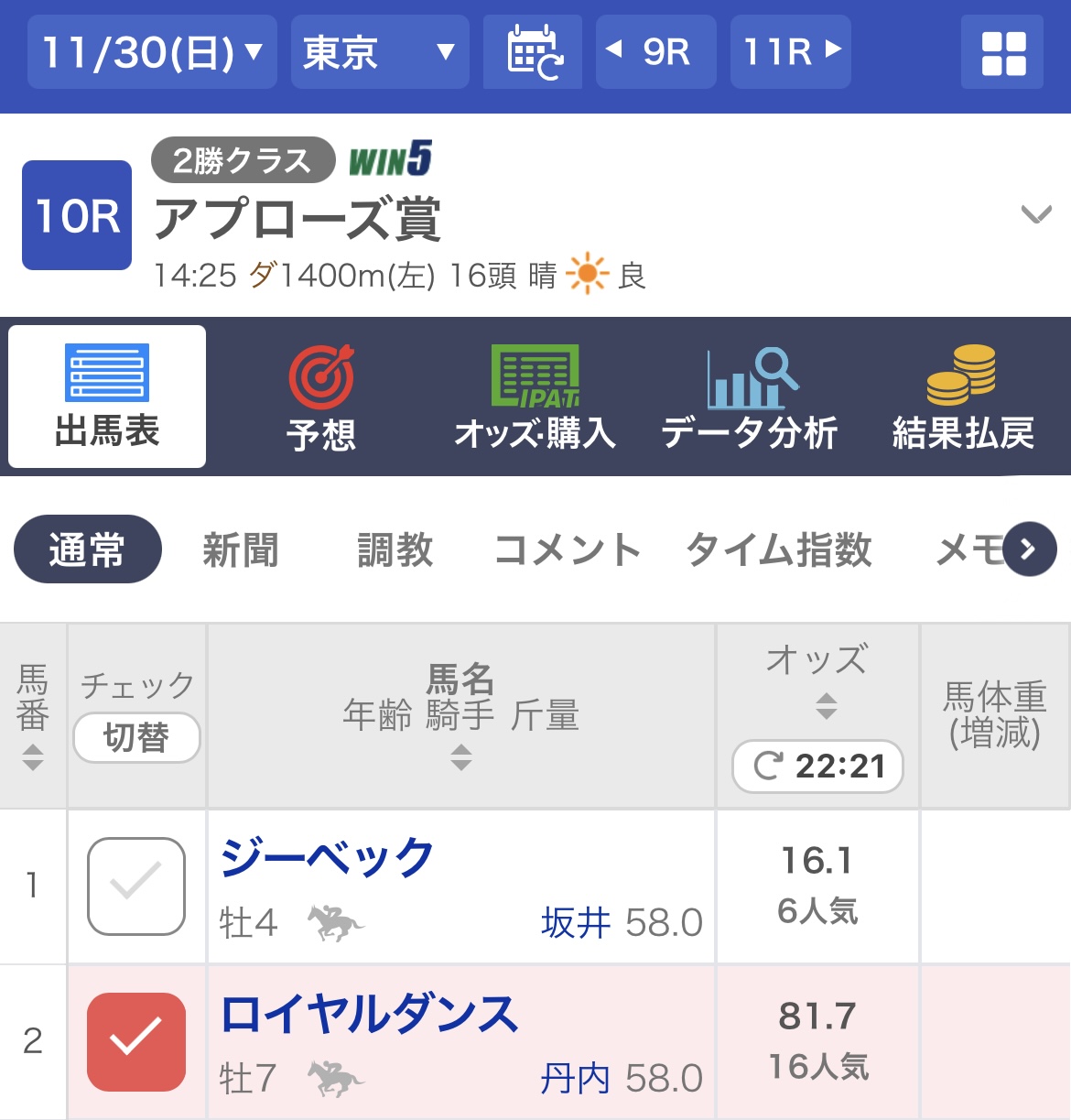Open the 東京 racecourse dropdown
The height and width of the screenshot is (1120, 1071).
coord(379,52)
